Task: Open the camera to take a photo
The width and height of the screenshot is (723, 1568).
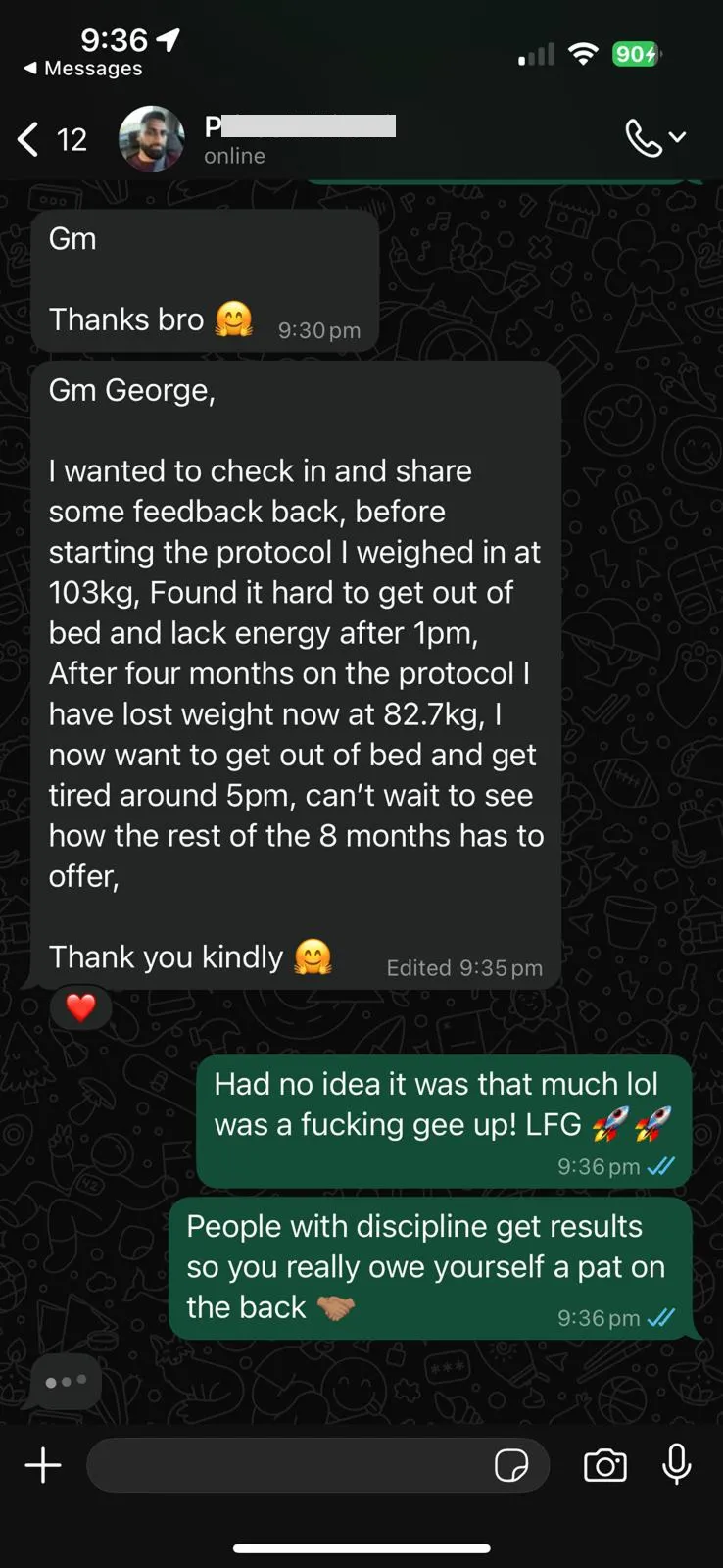Action: point(604,1466)
